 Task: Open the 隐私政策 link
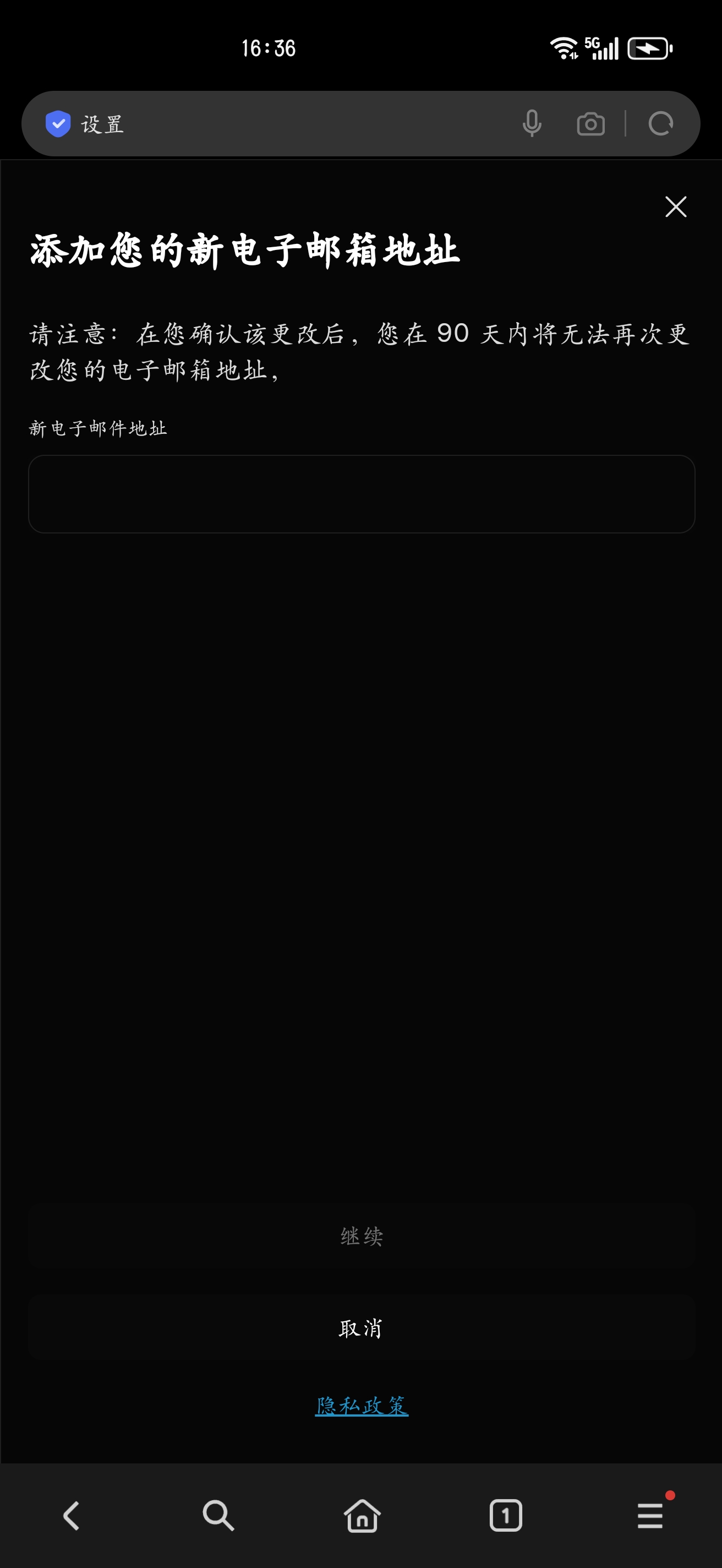pos(362,1406)
